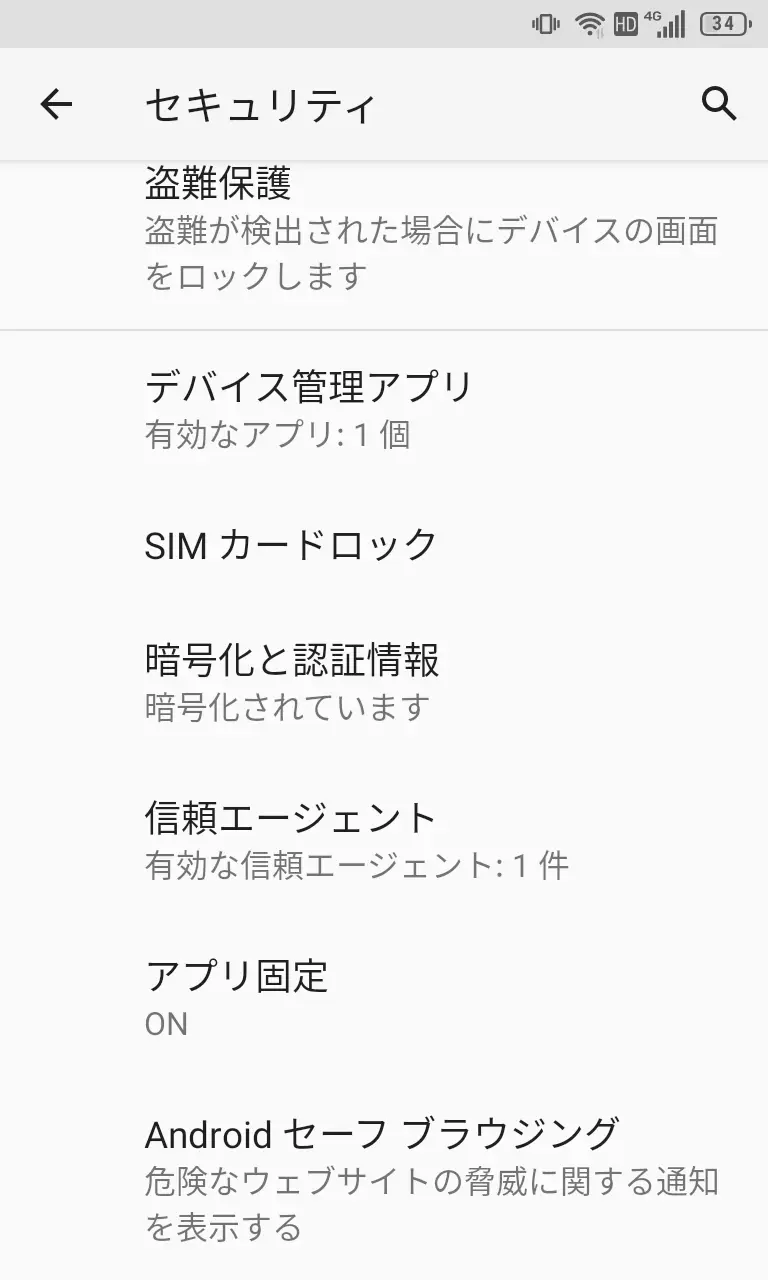Open アプリ固定 setting
Viewport: 768px width, 1280px height.
pos(384,998)
